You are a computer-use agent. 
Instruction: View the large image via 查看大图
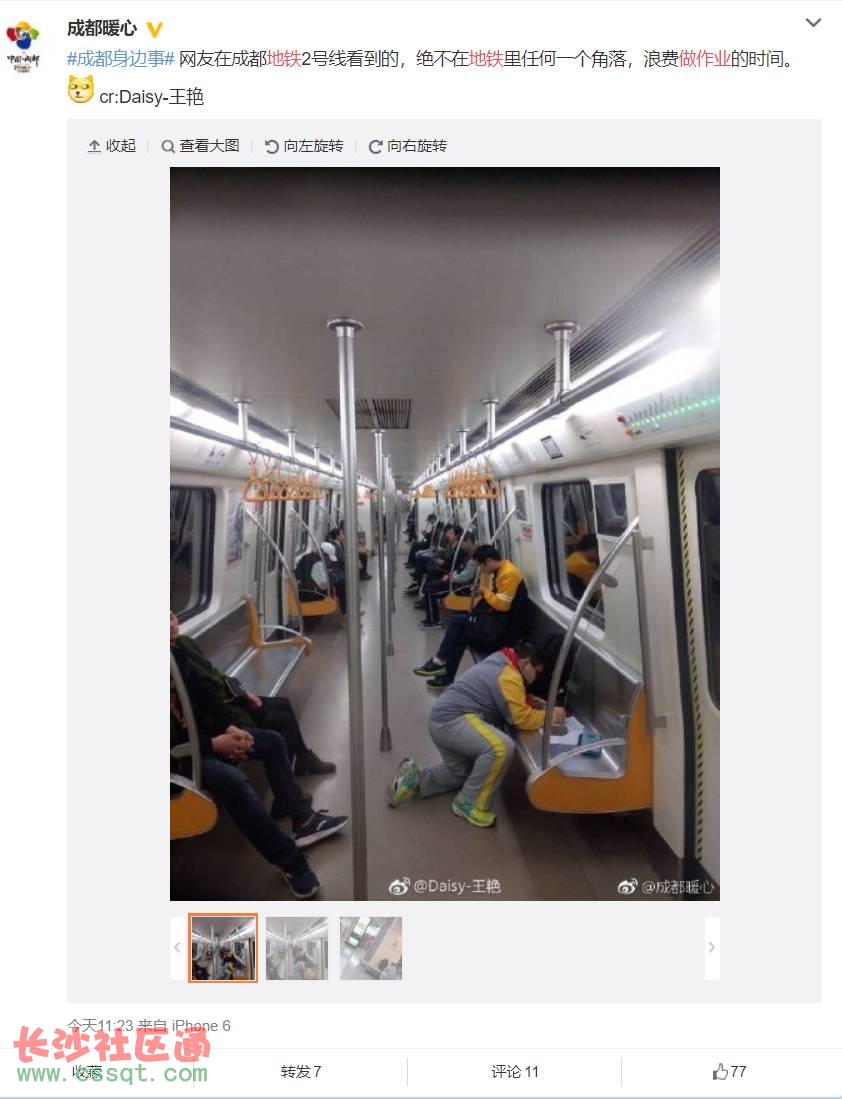tap(200, 146)
